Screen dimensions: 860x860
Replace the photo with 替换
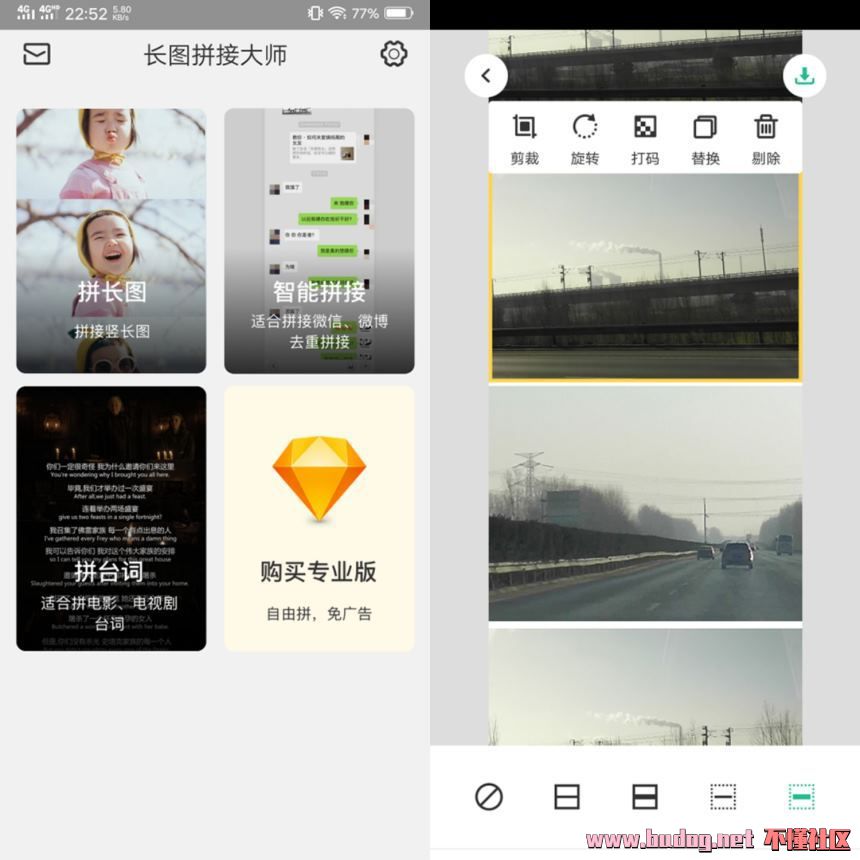point(705,138)
